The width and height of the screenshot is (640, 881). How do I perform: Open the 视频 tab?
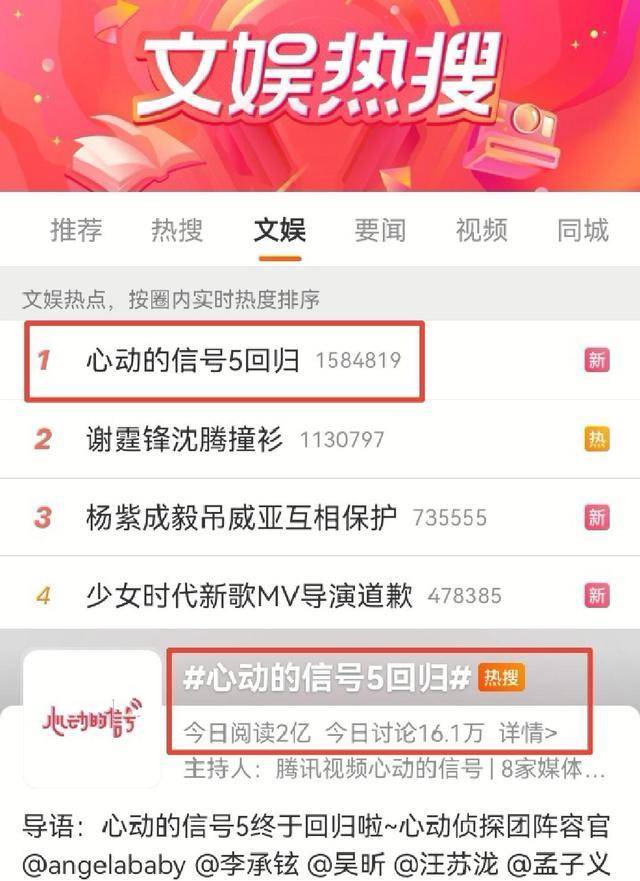481,231
